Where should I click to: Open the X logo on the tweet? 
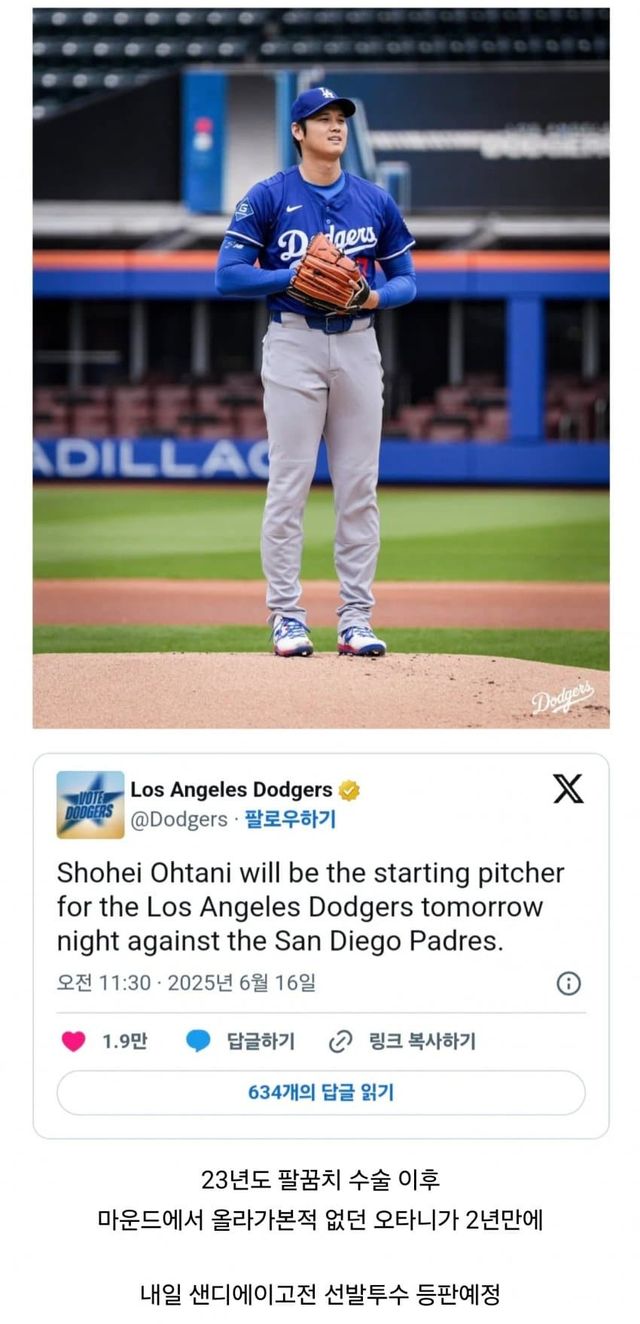pos(567,789)
